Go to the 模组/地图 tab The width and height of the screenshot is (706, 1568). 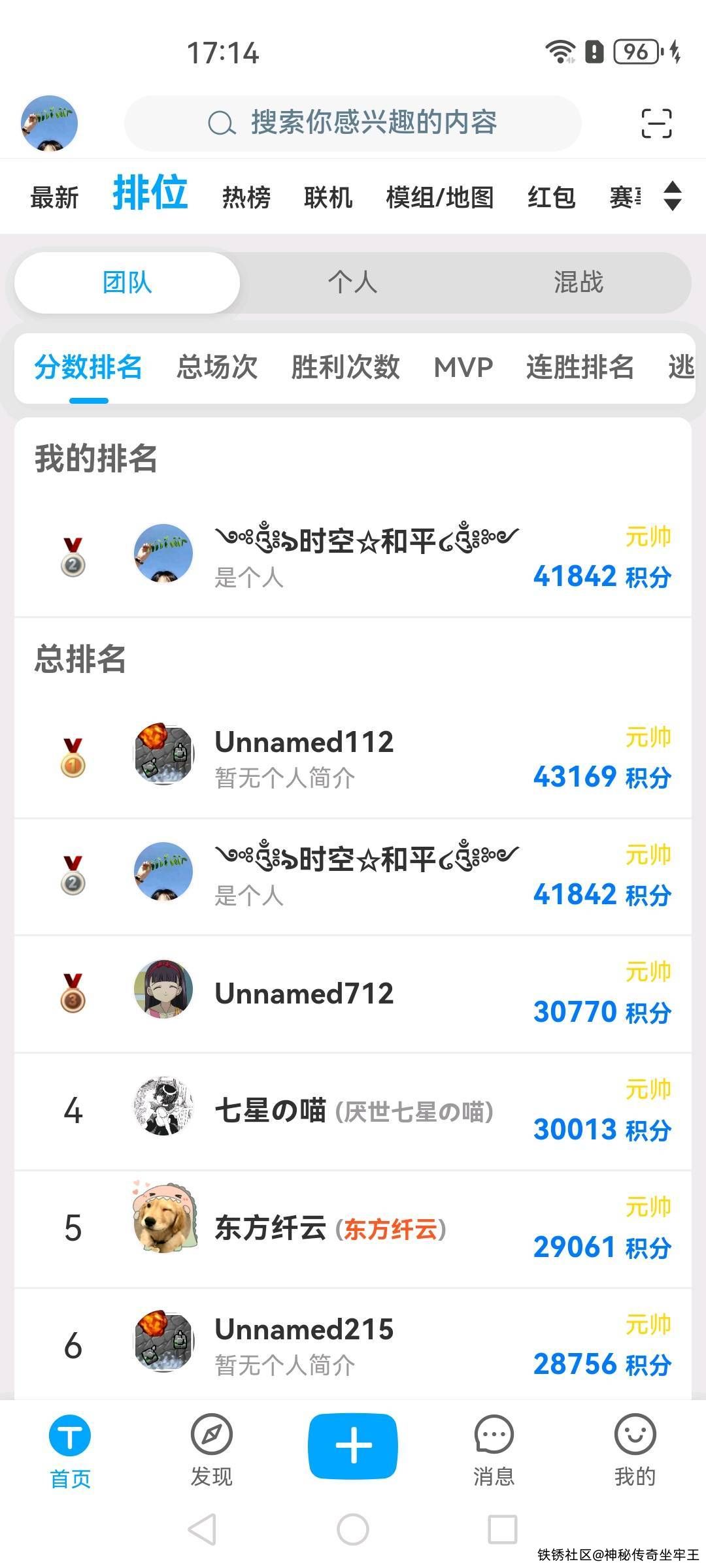(x=440, y=197)
